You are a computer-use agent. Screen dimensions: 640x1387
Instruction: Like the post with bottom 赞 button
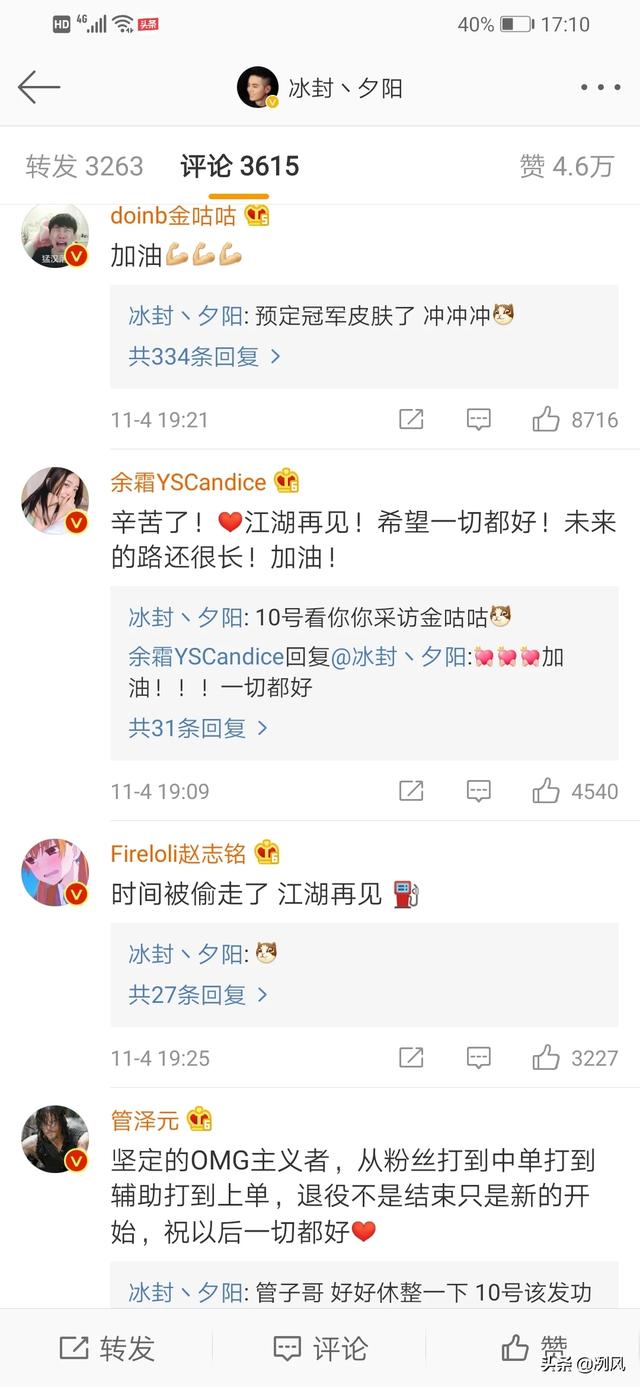click(x=535, y=1348)
